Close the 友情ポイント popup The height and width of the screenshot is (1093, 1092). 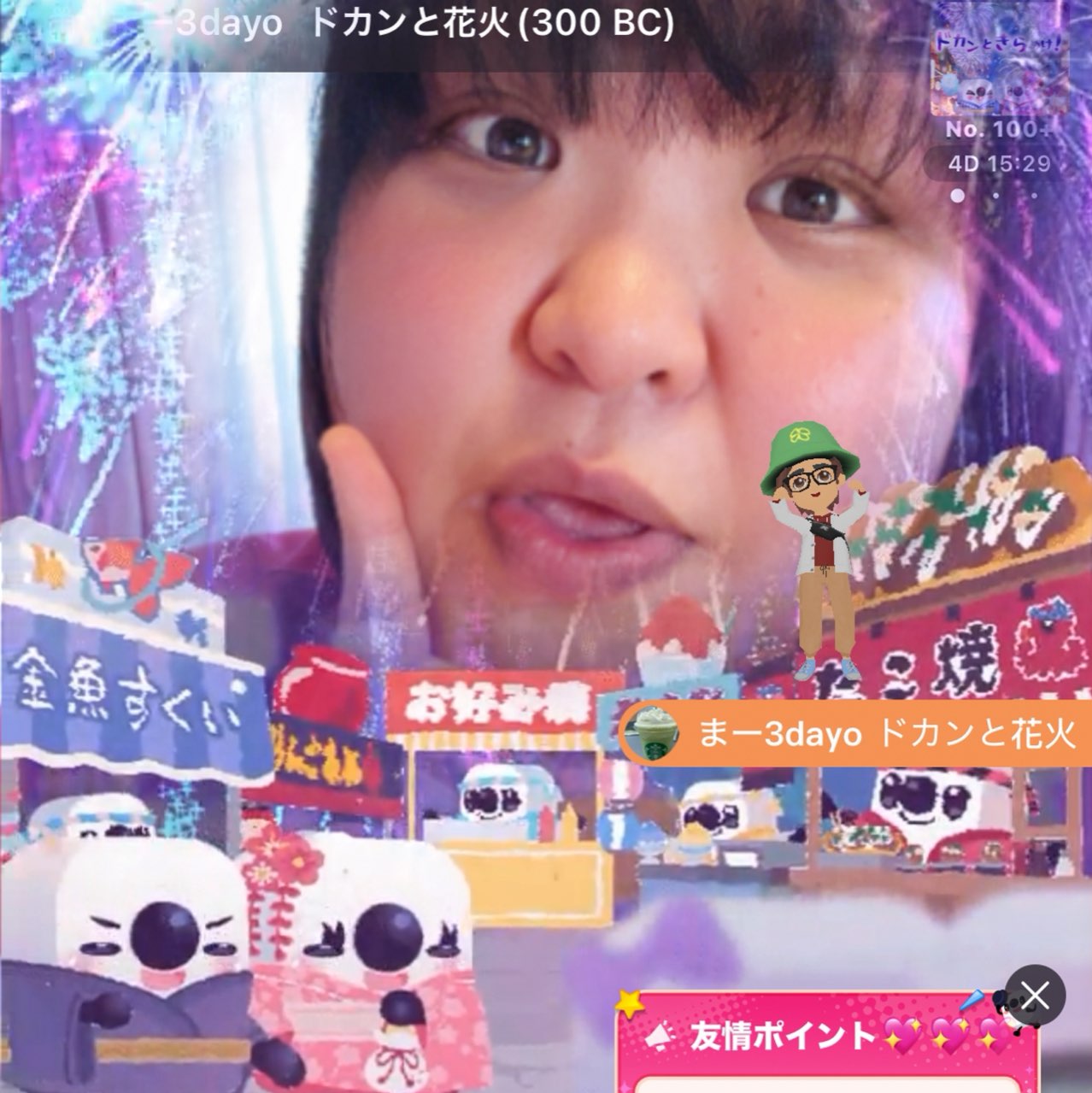click(1035, 996)
